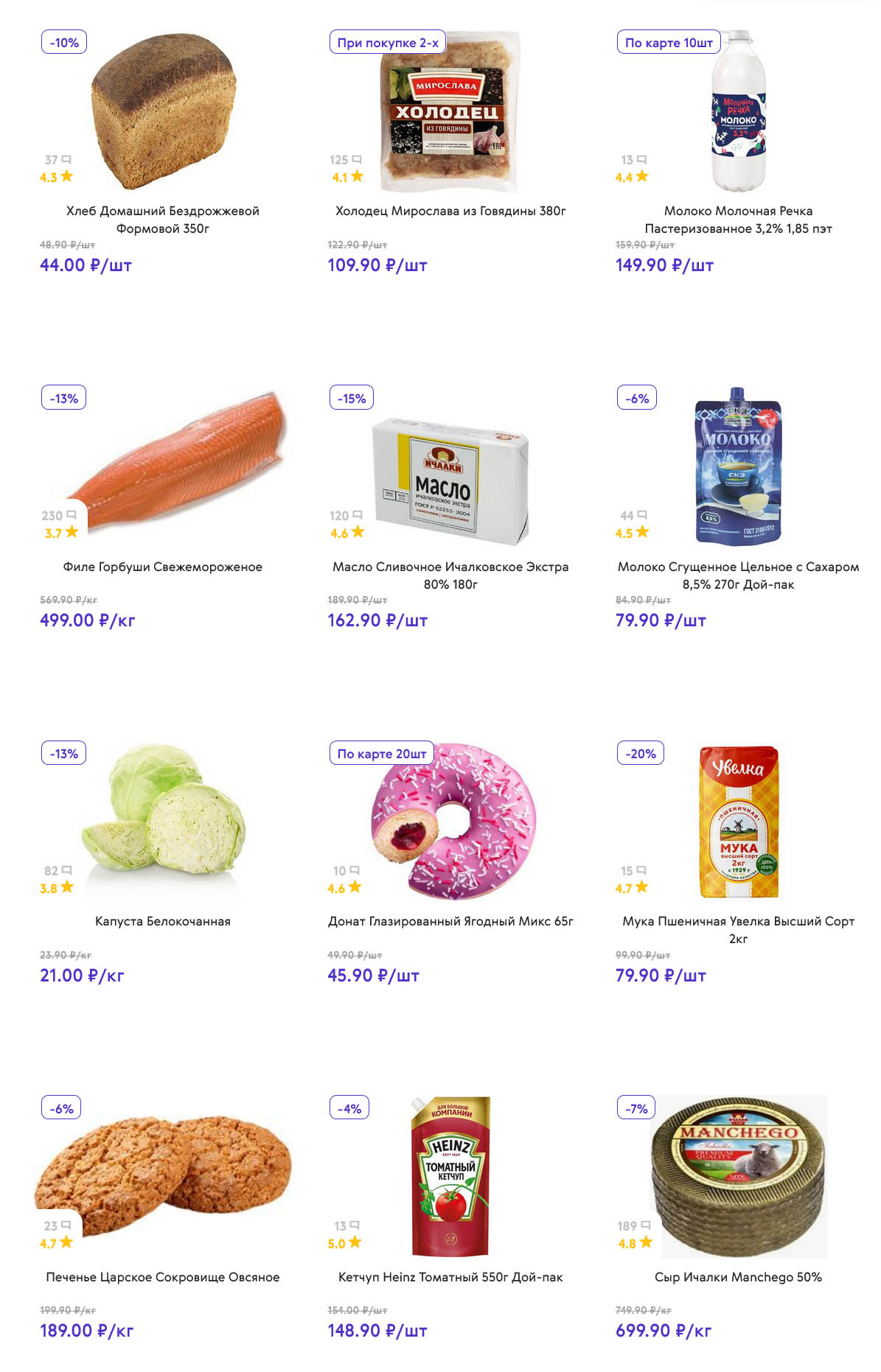Screen dimensions: 881x1372
Task: View Кетчуп Heinz Томатный 550г card
Action: (450, 1277)
